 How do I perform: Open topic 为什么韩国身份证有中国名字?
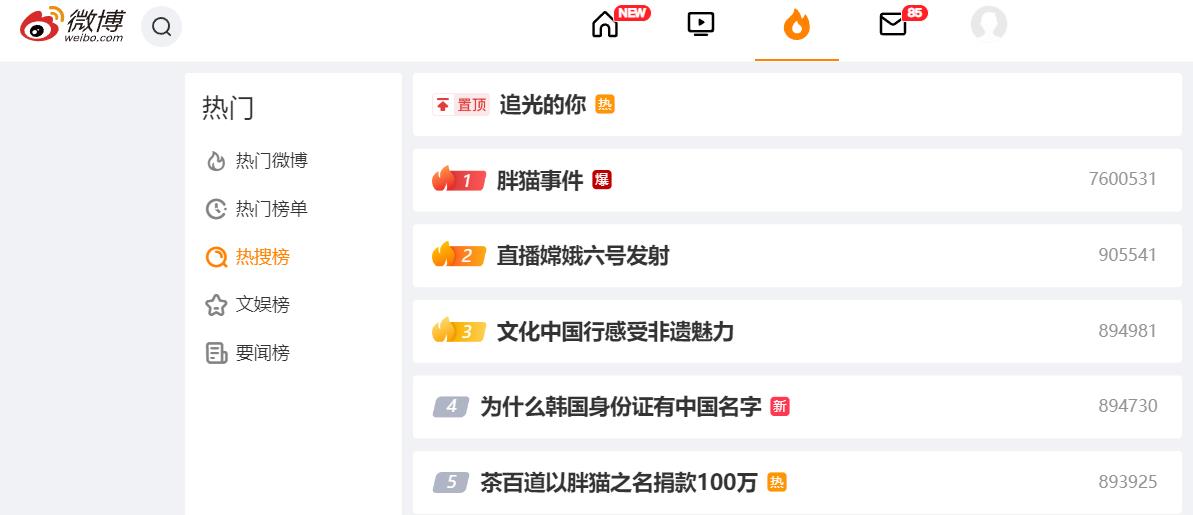click(x=621, y=407)
